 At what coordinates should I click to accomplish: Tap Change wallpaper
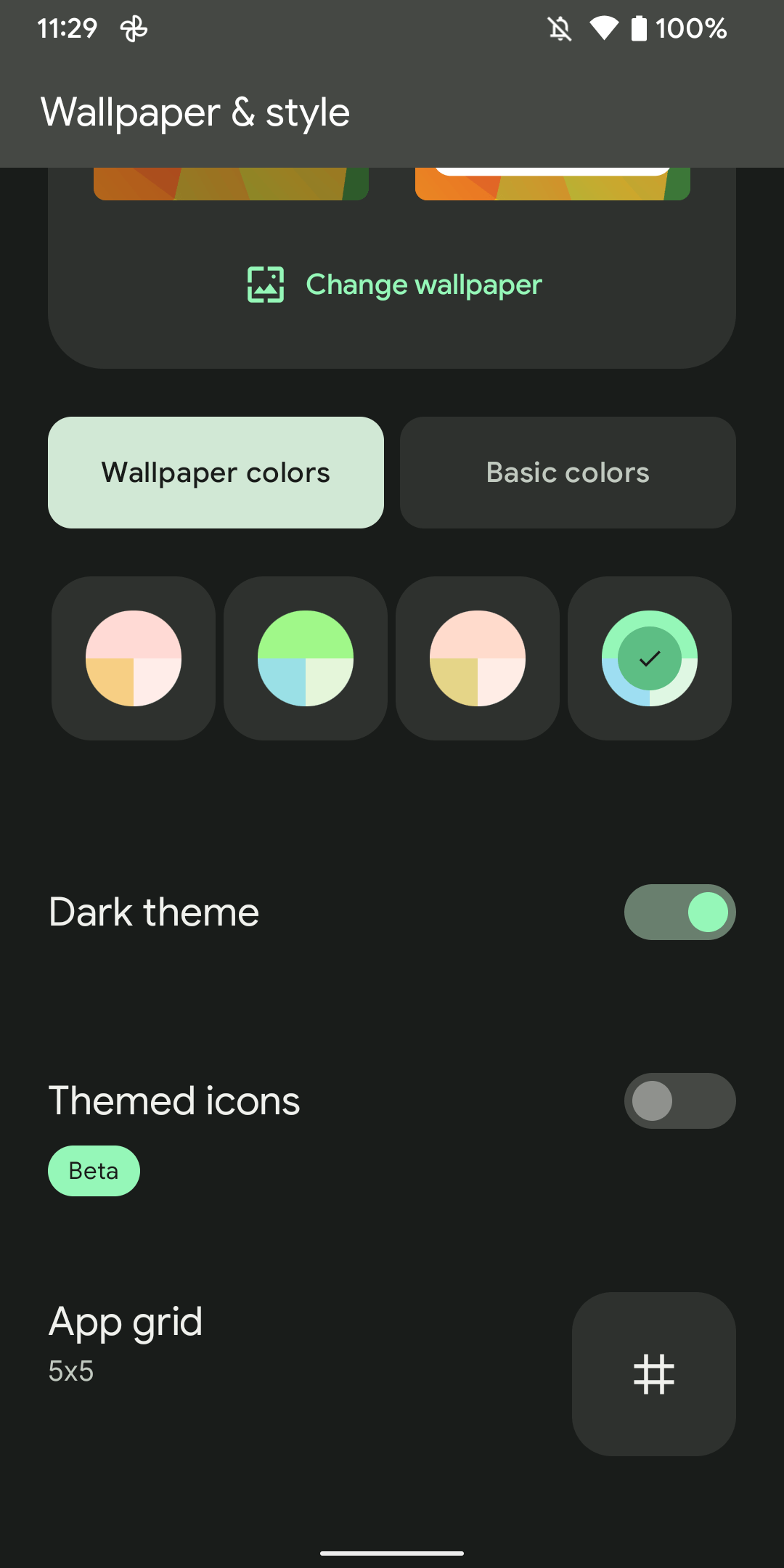(x=394, y=285)
